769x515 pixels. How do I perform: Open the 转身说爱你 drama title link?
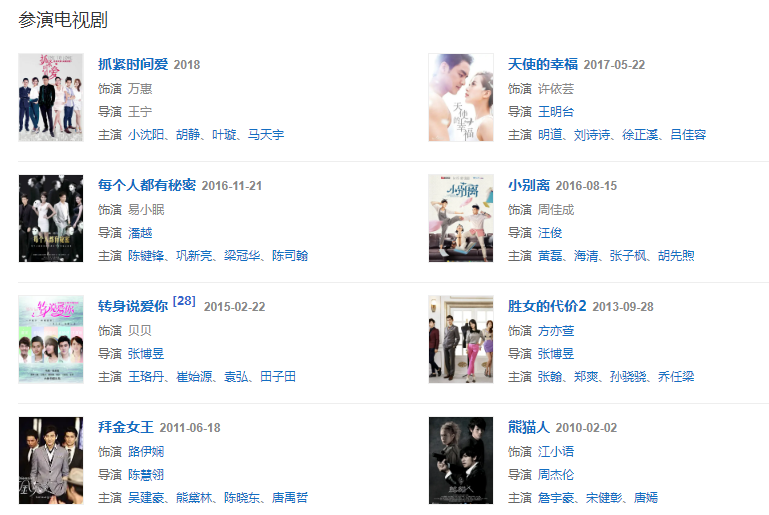(133, 306)
